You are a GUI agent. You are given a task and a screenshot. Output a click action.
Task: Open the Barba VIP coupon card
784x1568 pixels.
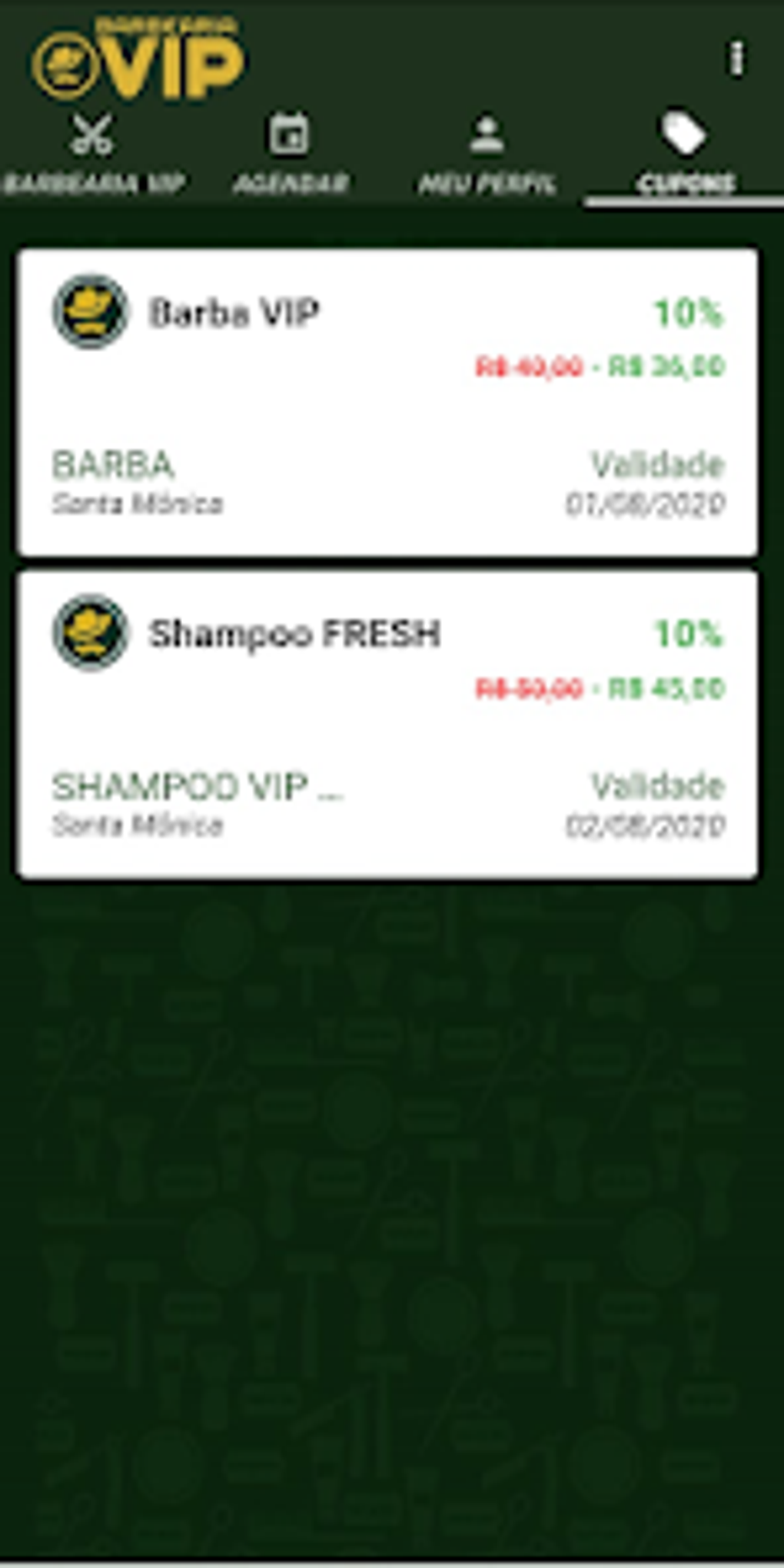pos(387,401)
